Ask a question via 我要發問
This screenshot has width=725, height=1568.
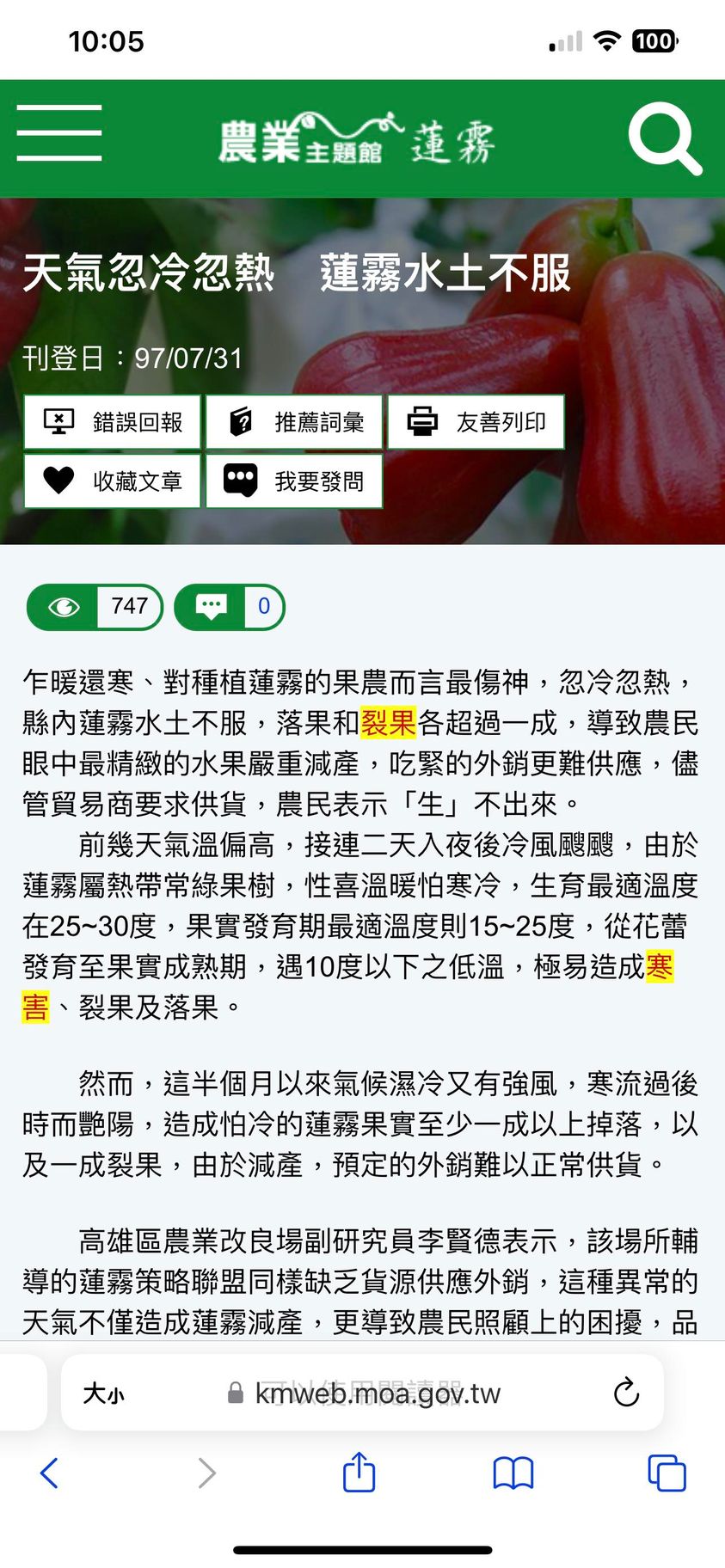click(x=294, y=481)
